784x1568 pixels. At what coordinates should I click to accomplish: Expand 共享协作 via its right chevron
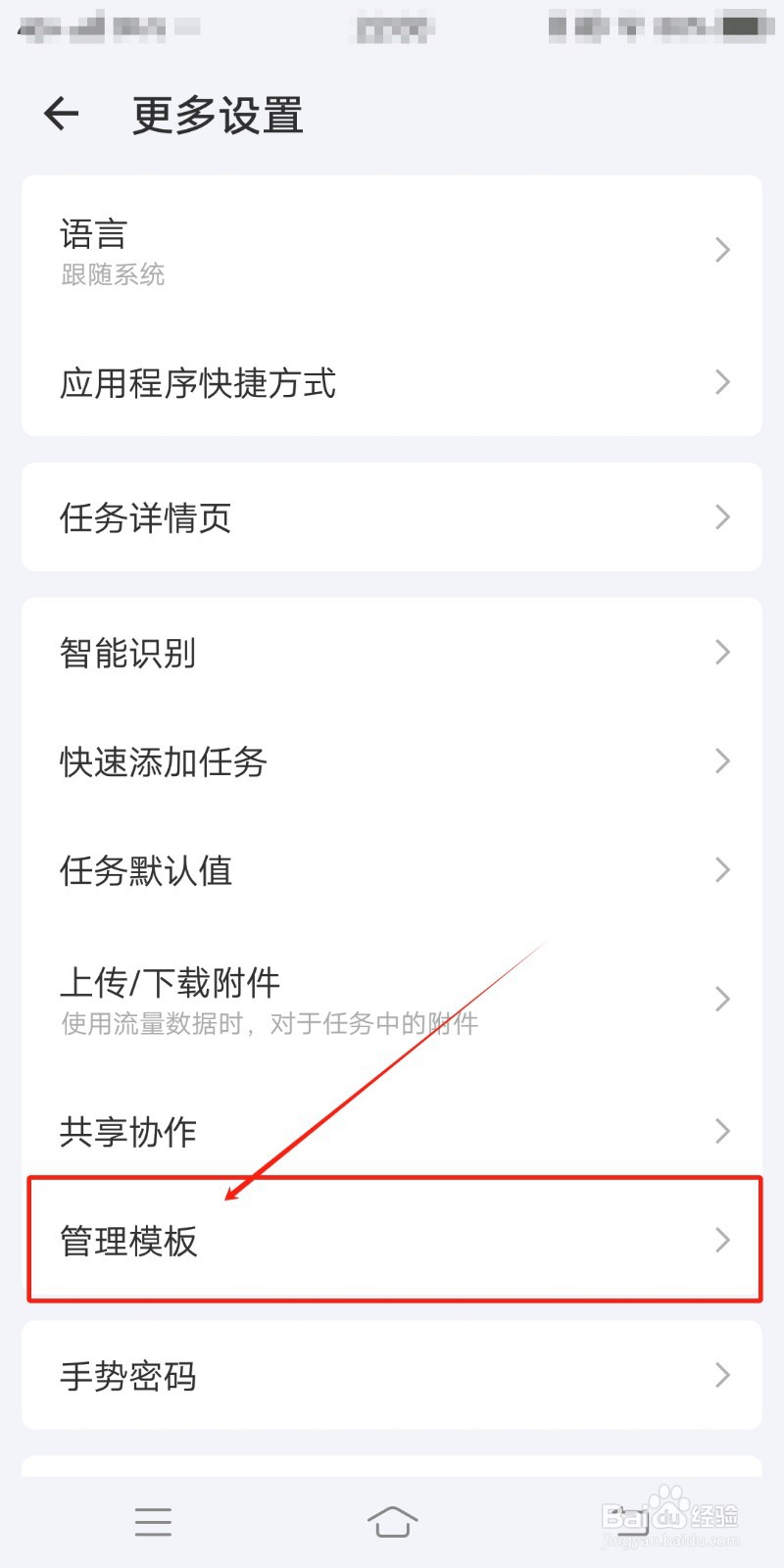point(722,1132)
